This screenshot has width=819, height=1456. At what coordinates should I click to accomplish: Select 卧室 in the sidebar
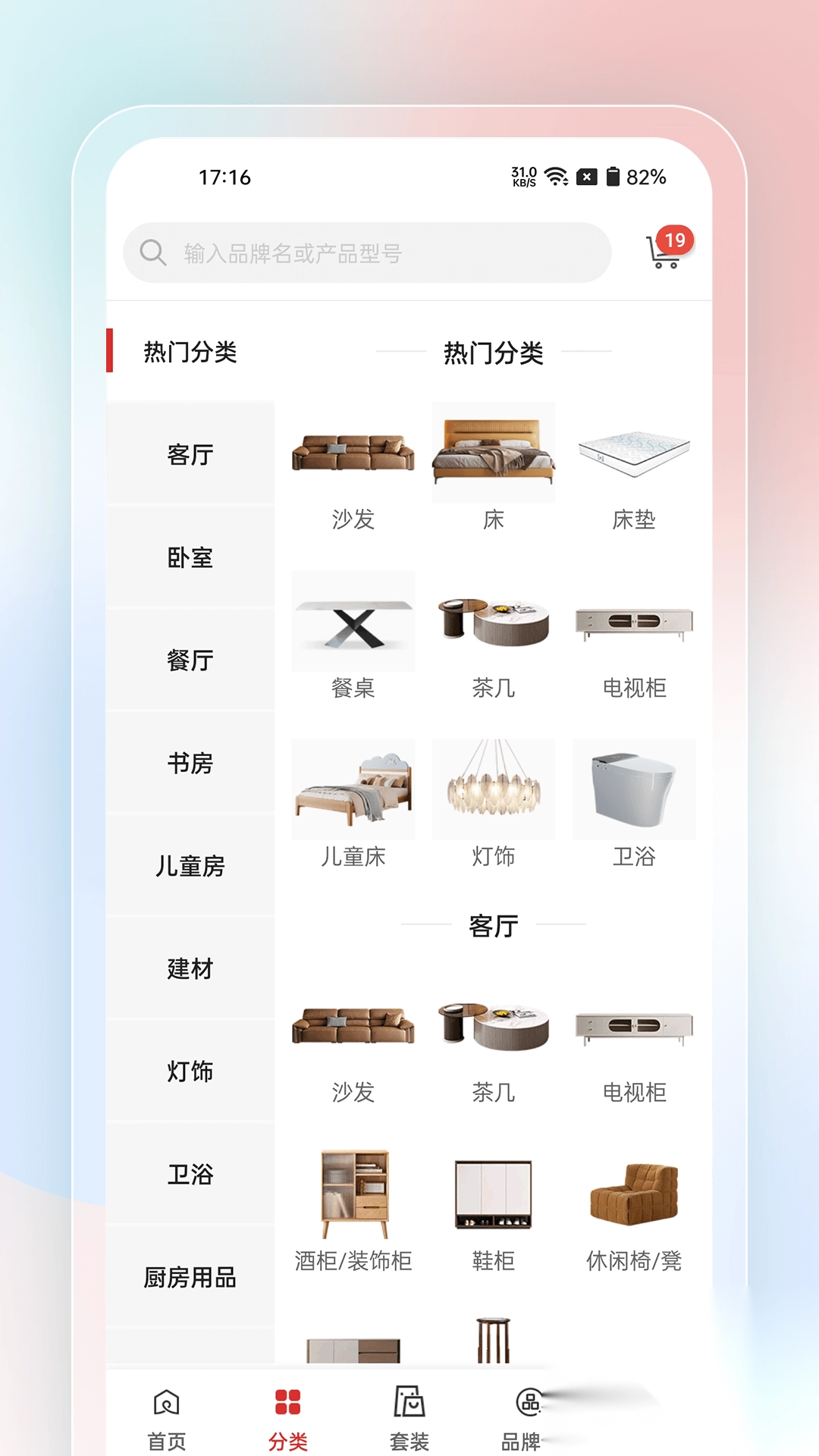[x=190, y=557]
